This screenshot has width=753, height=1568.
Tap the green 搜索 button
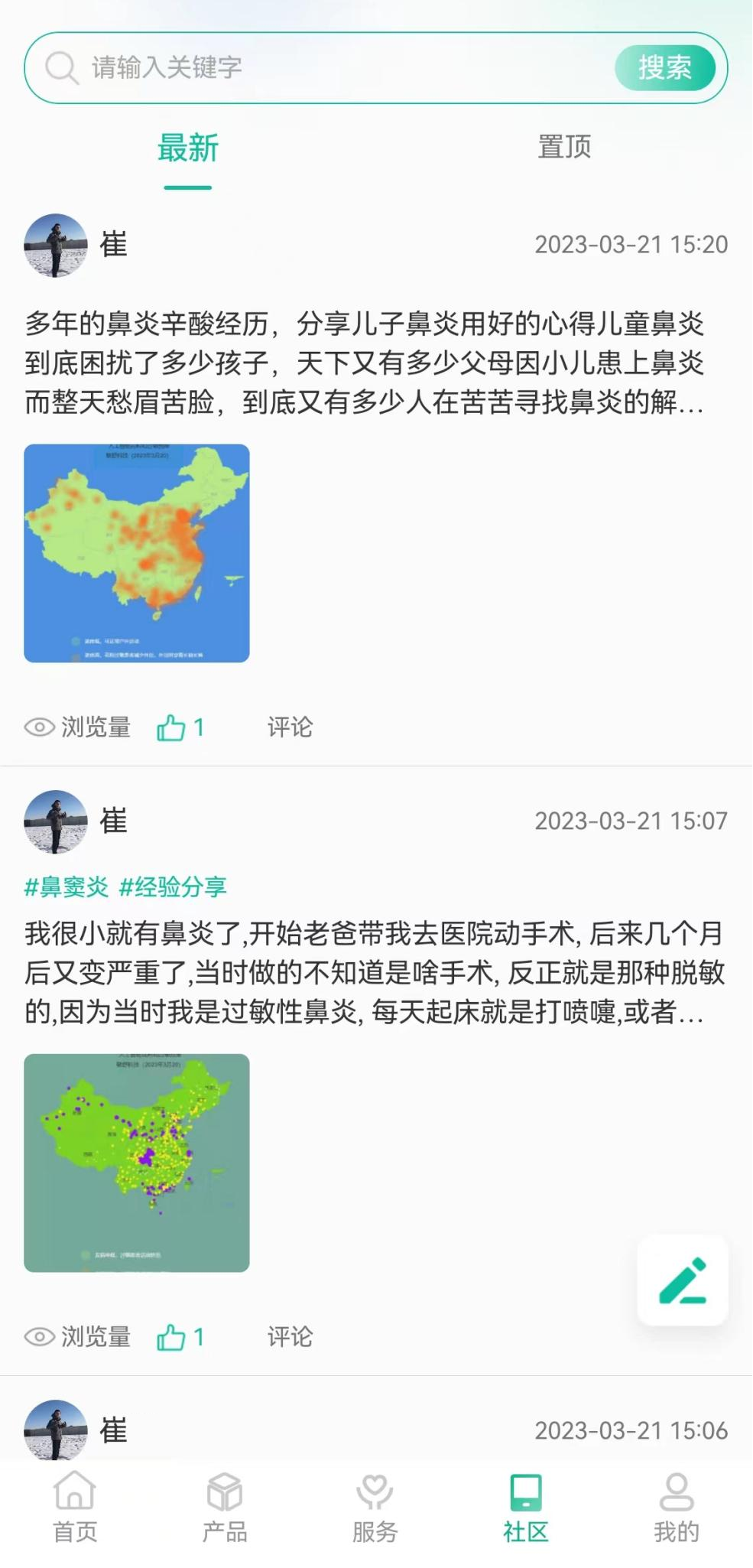[664, 67]
